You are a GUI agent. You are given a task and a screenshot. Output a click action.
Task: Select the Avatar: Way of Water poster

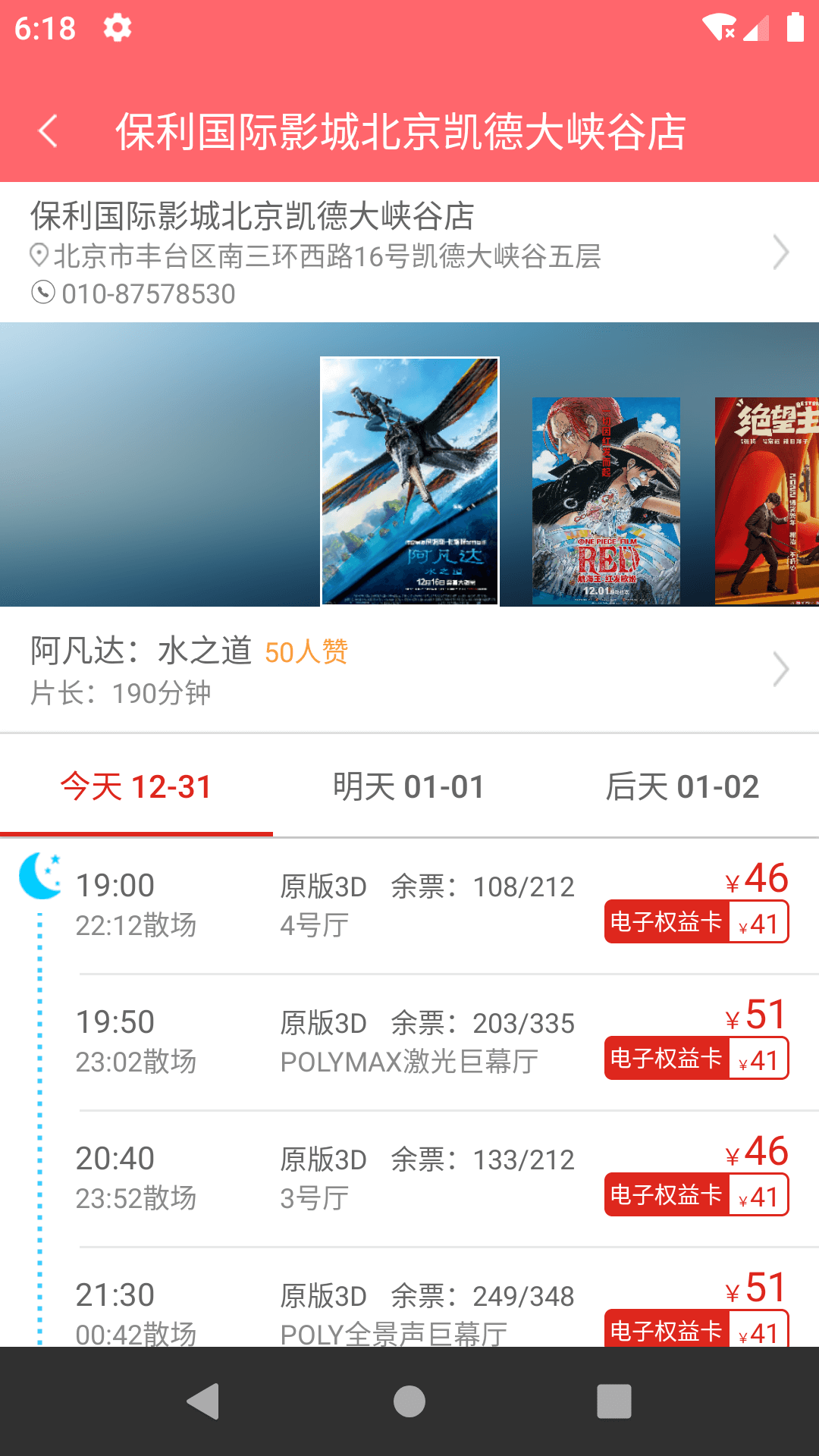(409, 482)
